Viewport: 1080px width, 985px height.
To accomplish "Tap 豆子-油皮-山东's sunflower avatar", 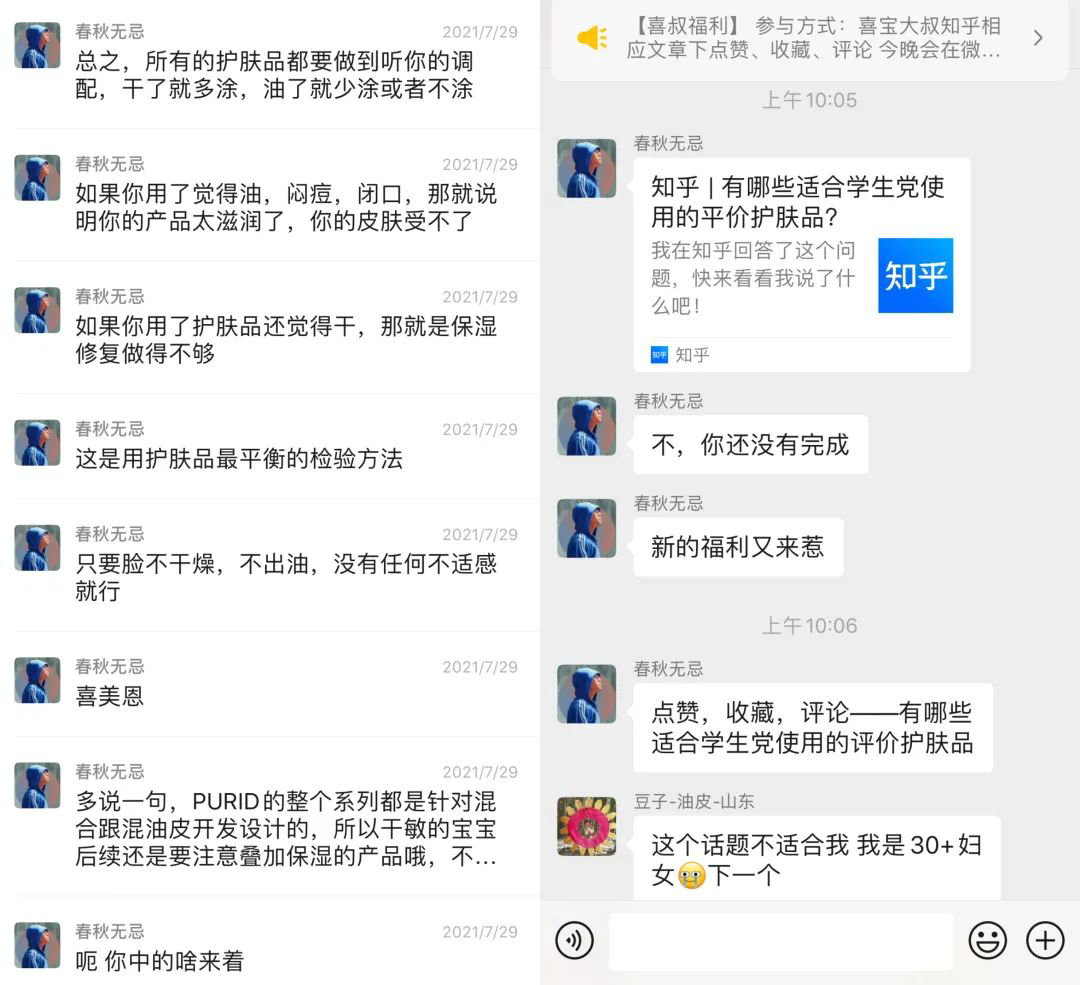I will pos(586,826).
